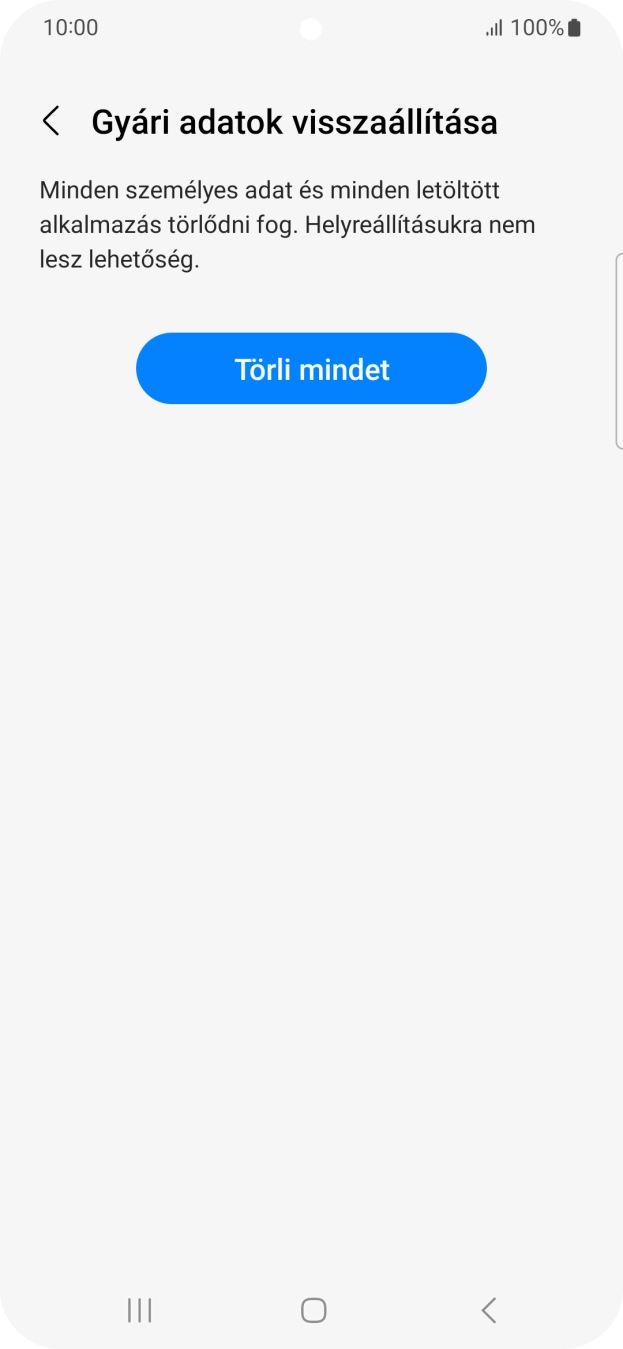Viewport: 623px width, 1349px height.
Task: Go to the home screen
Action: coord(314,1310)
